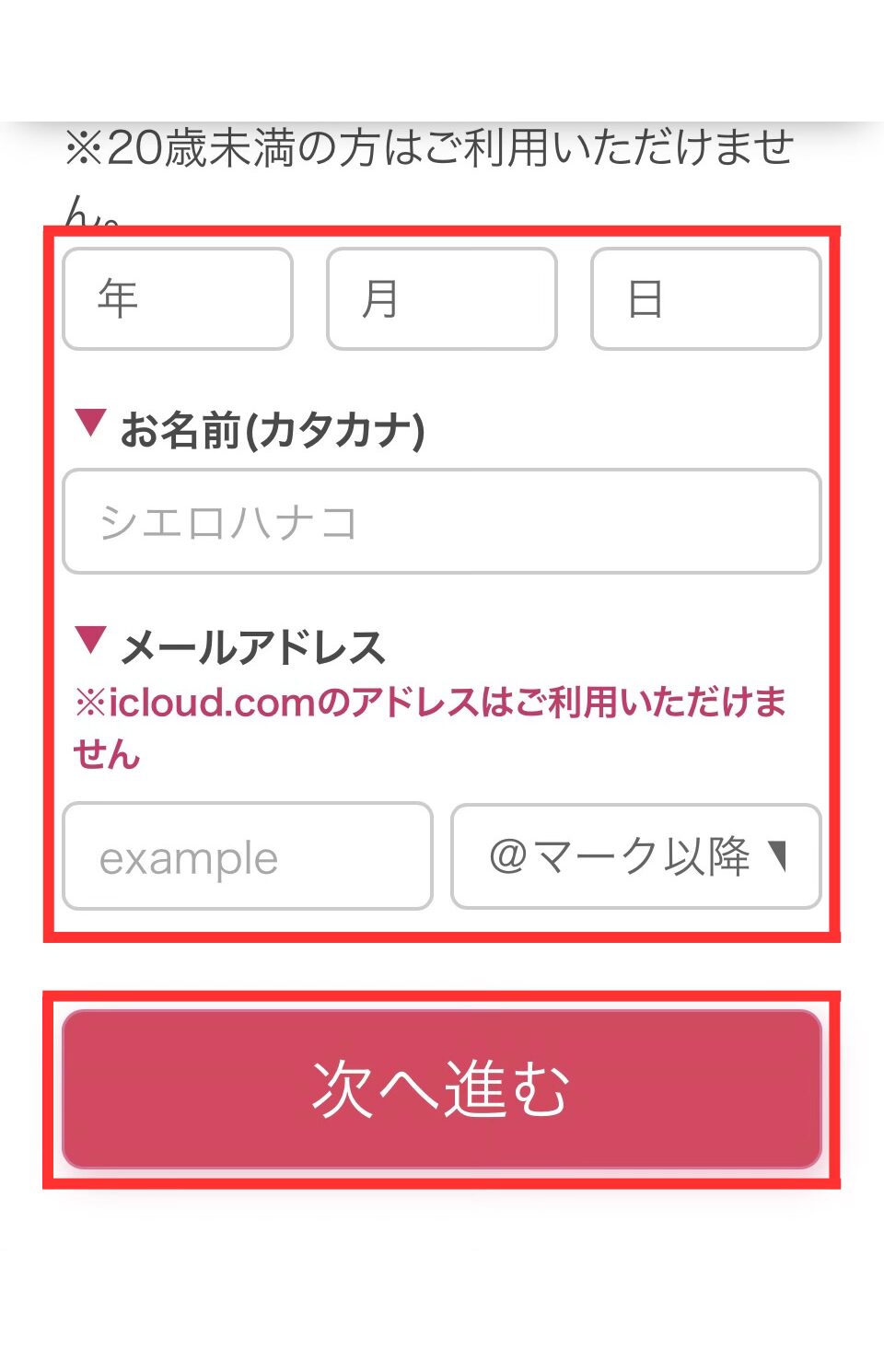Click the メールアドレス label

pyautogui.click(x=253, y=645)
